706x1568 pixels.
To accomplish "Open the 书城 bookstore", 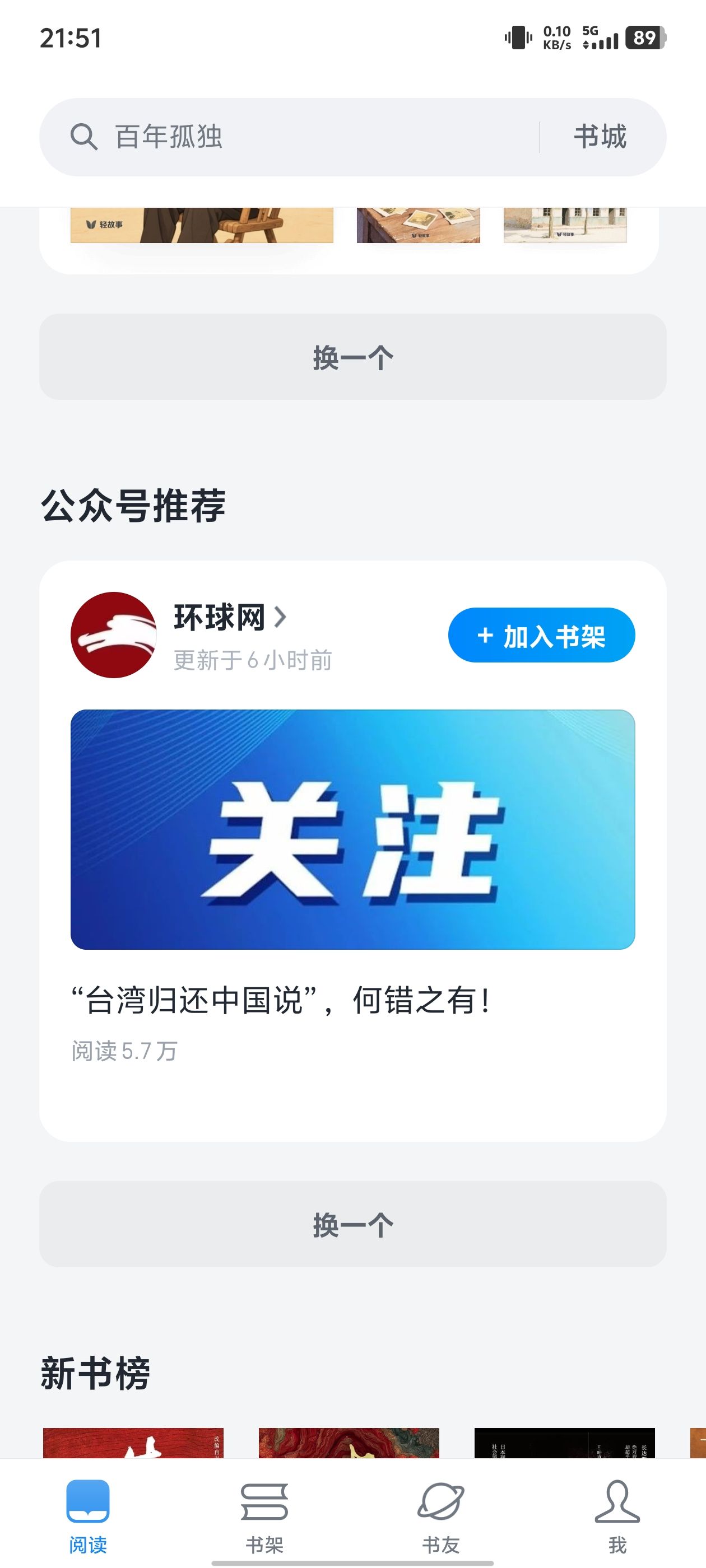I will click(600, 137).
